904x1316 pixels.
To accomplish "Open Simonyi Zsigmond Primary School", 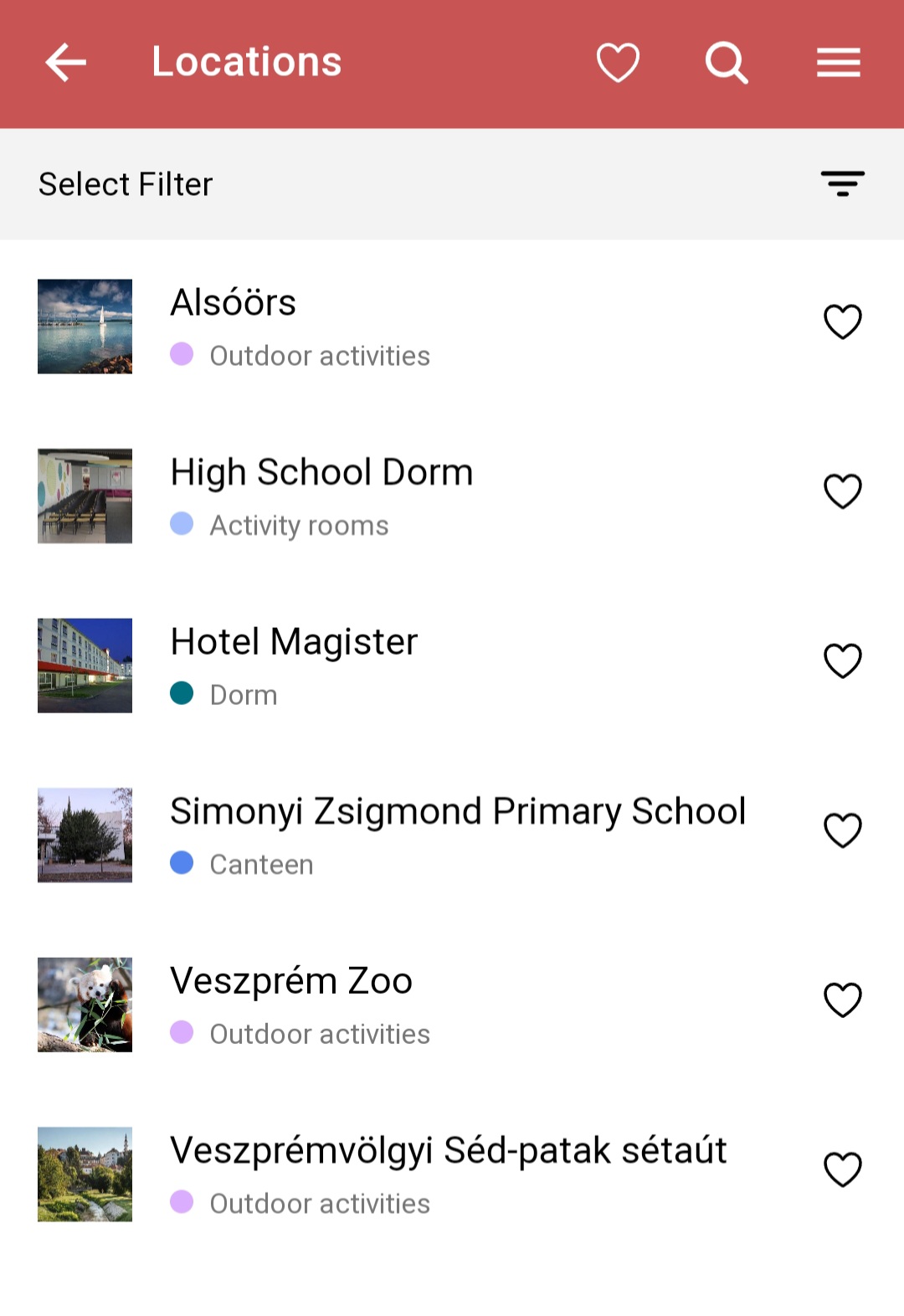I will pyautogui.click(x=458, y=812).
